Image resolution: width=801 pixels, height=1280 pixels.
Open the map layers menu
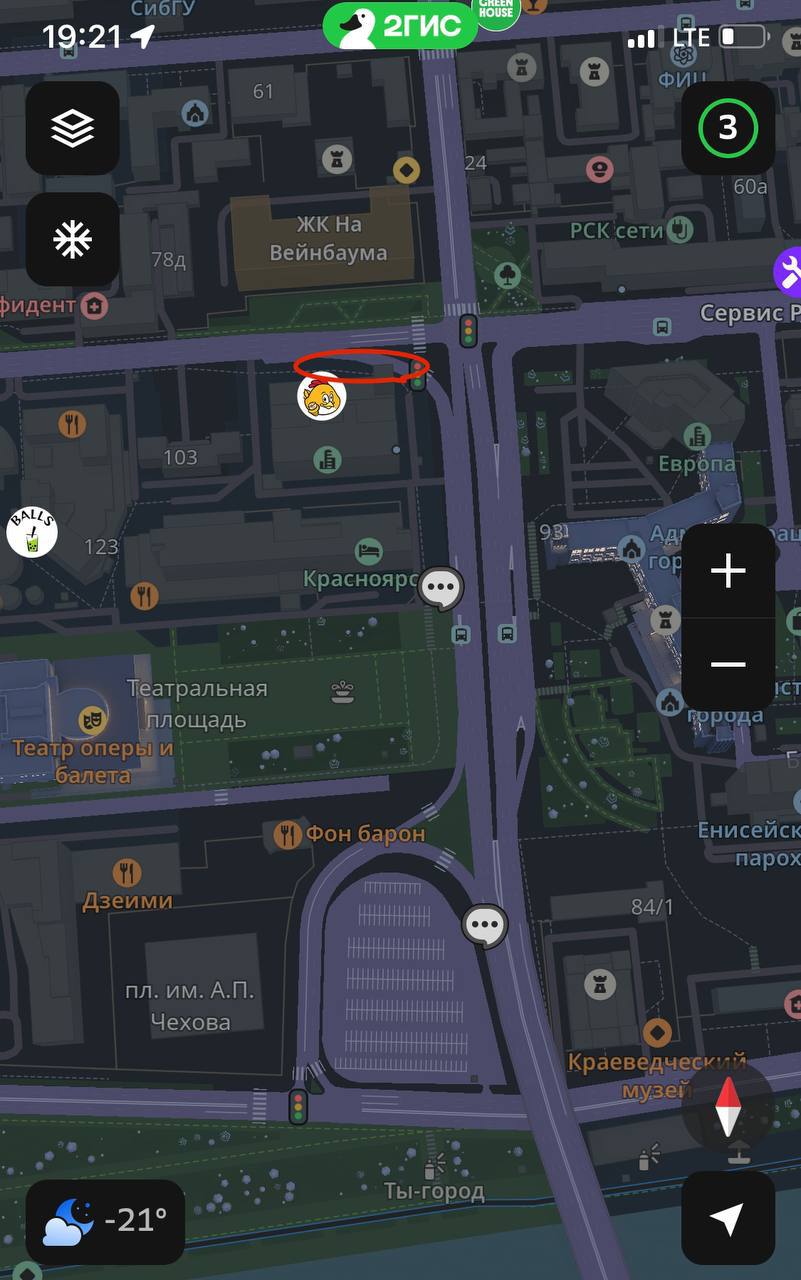coord(72,128)
